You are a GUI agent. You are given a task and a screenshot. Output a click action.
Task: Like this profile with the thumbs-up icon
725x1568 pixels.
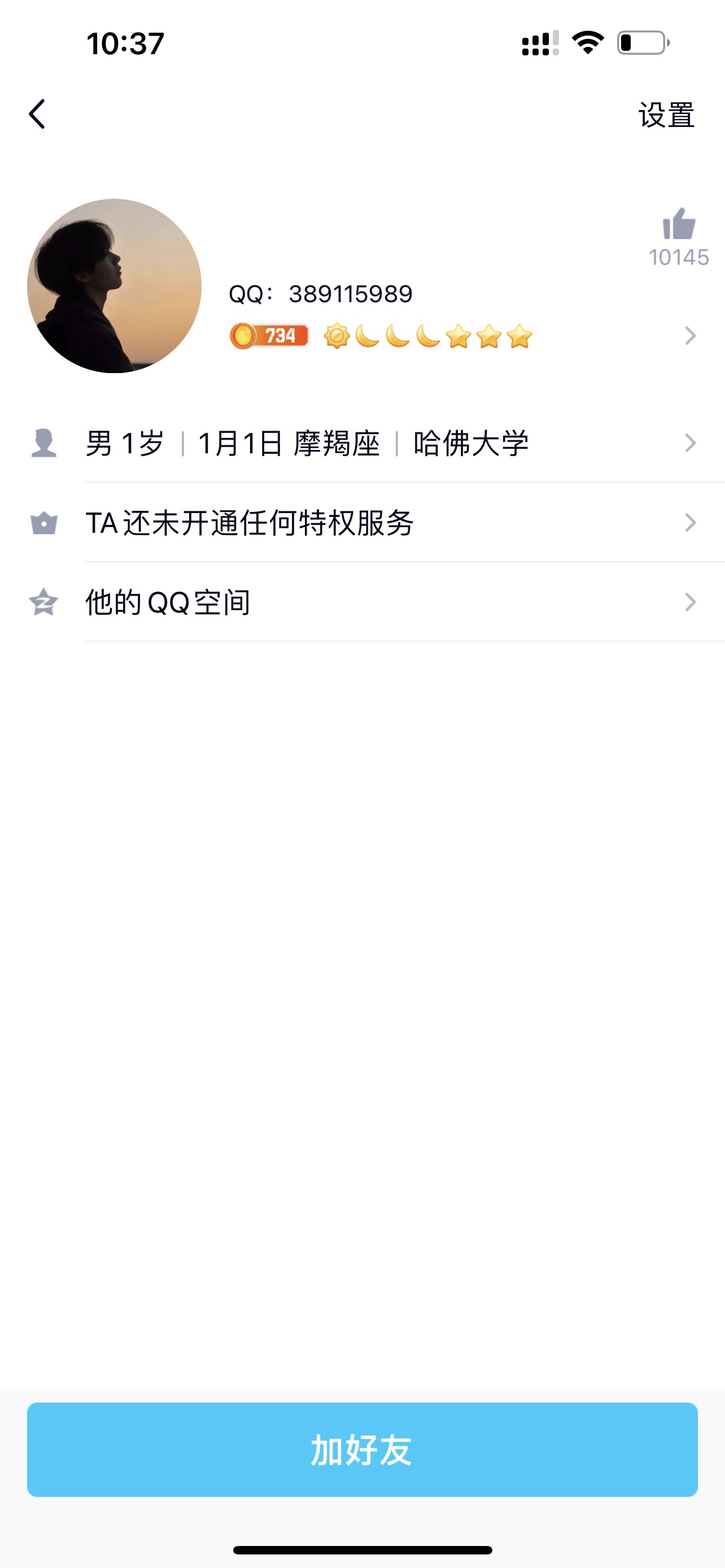coord(679,224)
